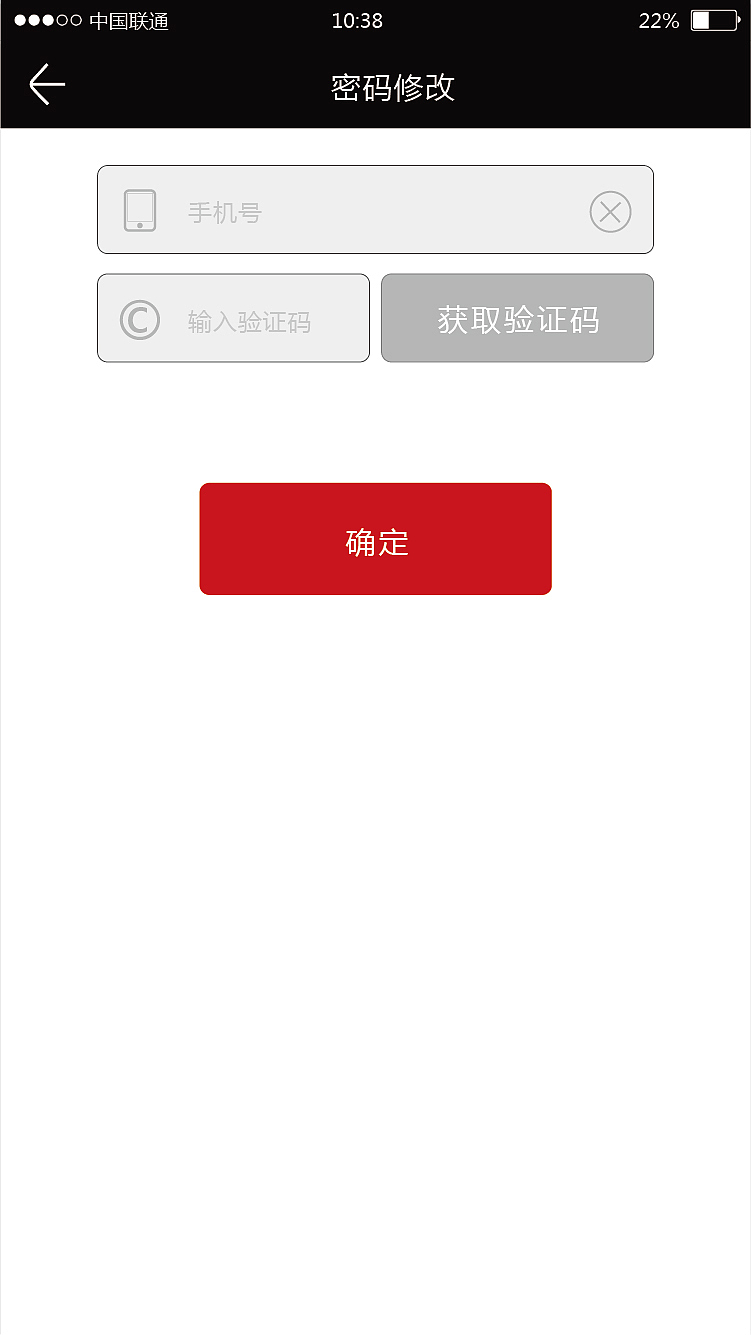This screenshot has height=1335, width=751.
Task: Tap the red 确定 confirm button
Action: pyautogui.click(x=375, y=539)
